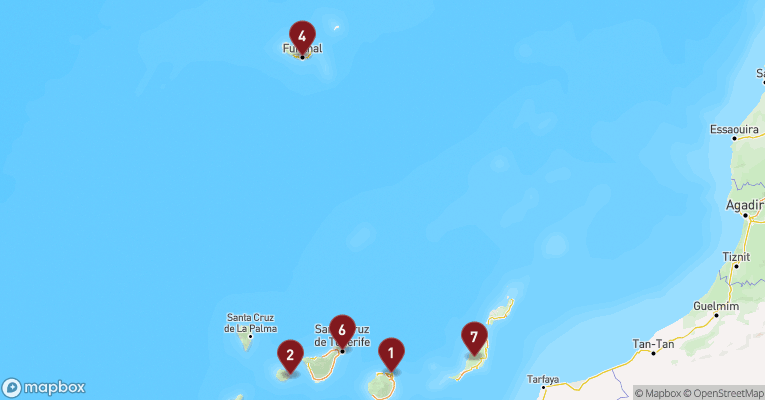Select map marker 6 at Santa Cruz de Tenerife
765x400 pixels.
[342, 330]
